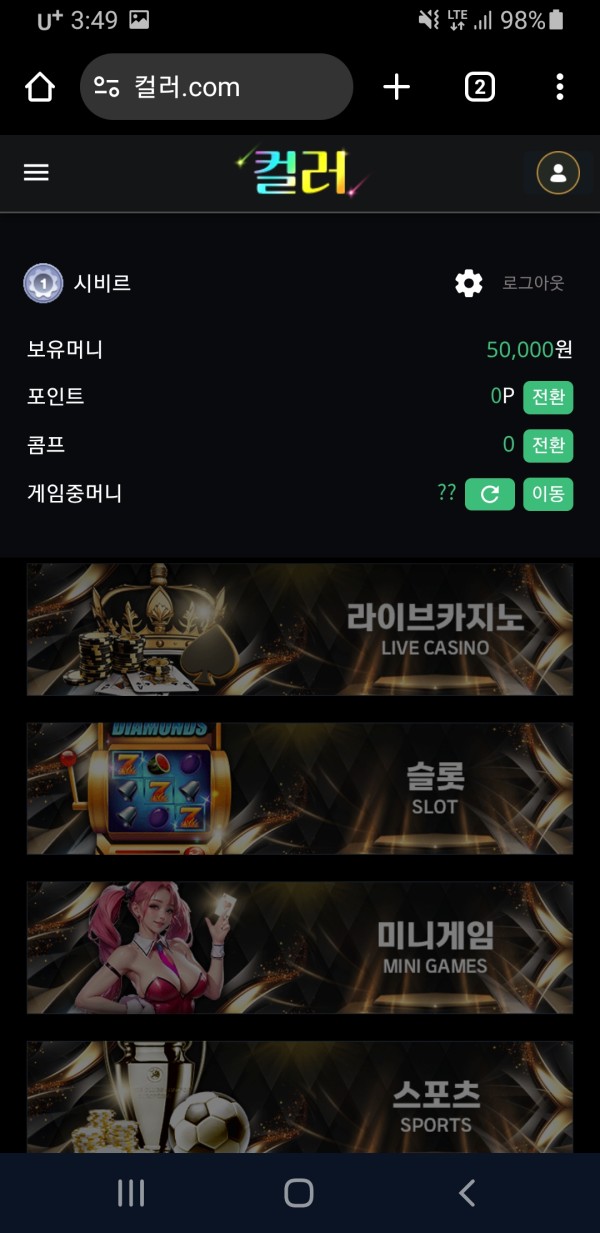This screenshot has width=600, height=1233.
Task: Go to the browser home page
Action: coord(40,88)
